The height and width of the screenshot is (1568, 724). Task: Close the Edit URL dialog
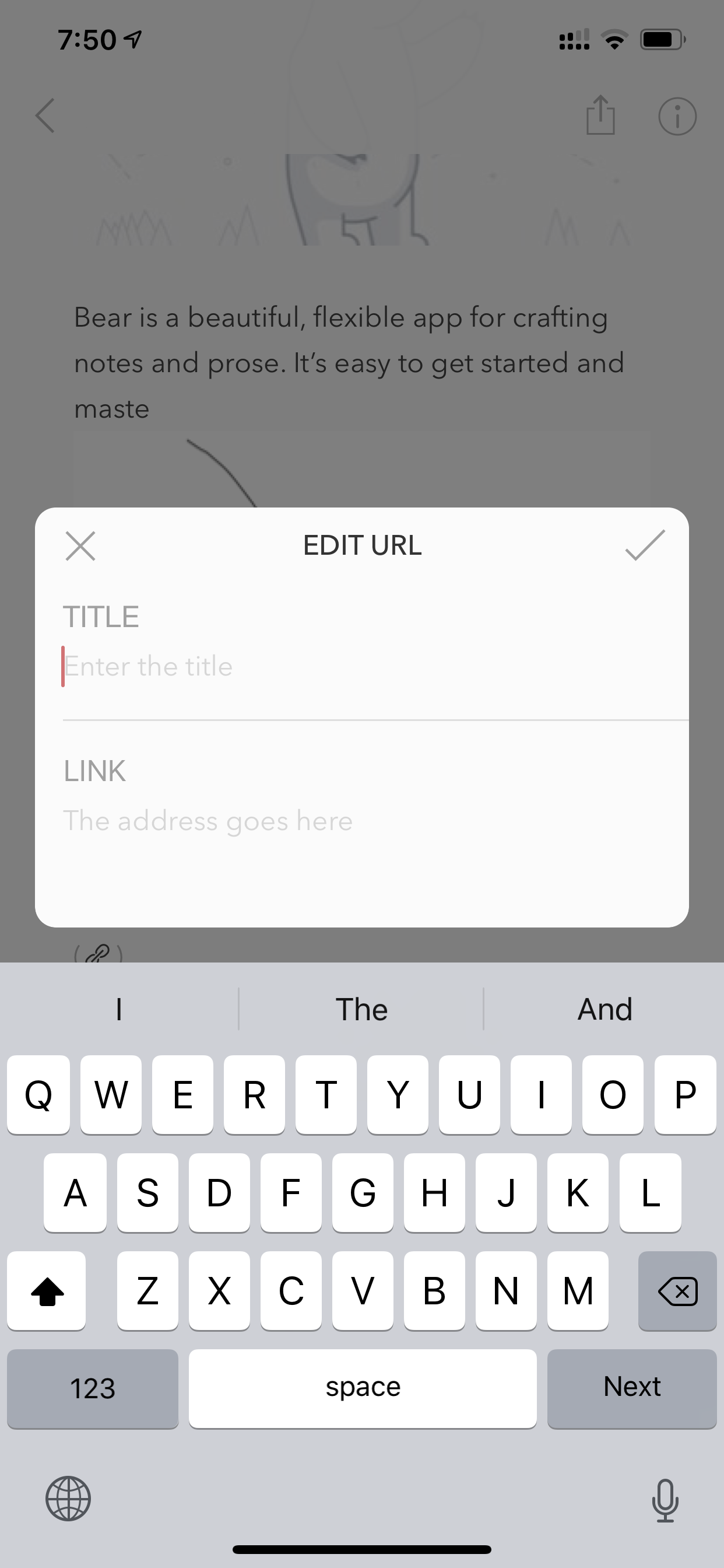pos(80,545)
